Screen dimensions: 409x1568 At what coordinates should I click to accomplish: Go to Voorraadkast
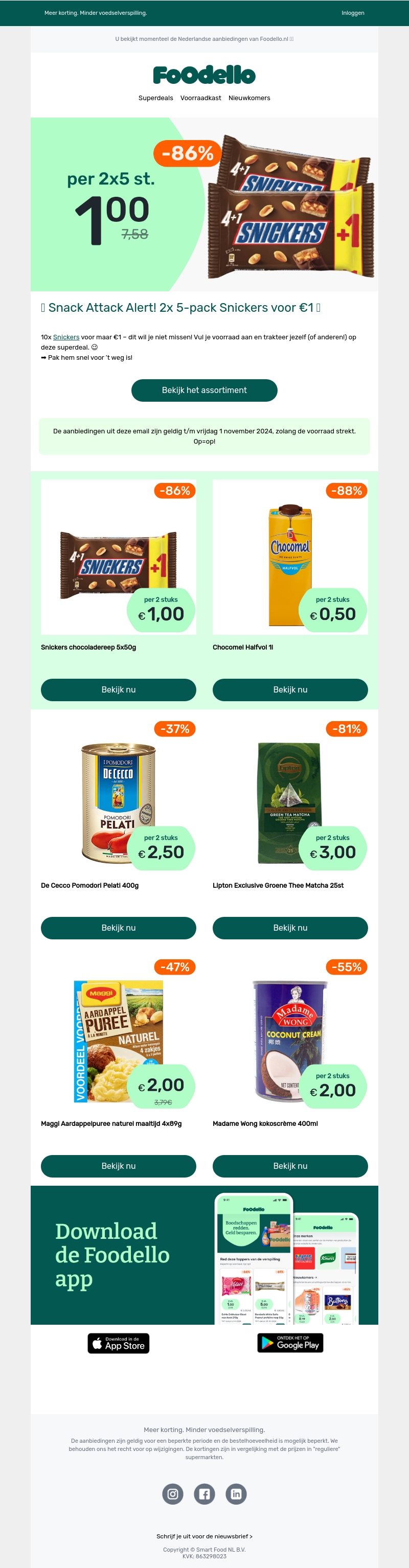(x=200, y=98)
